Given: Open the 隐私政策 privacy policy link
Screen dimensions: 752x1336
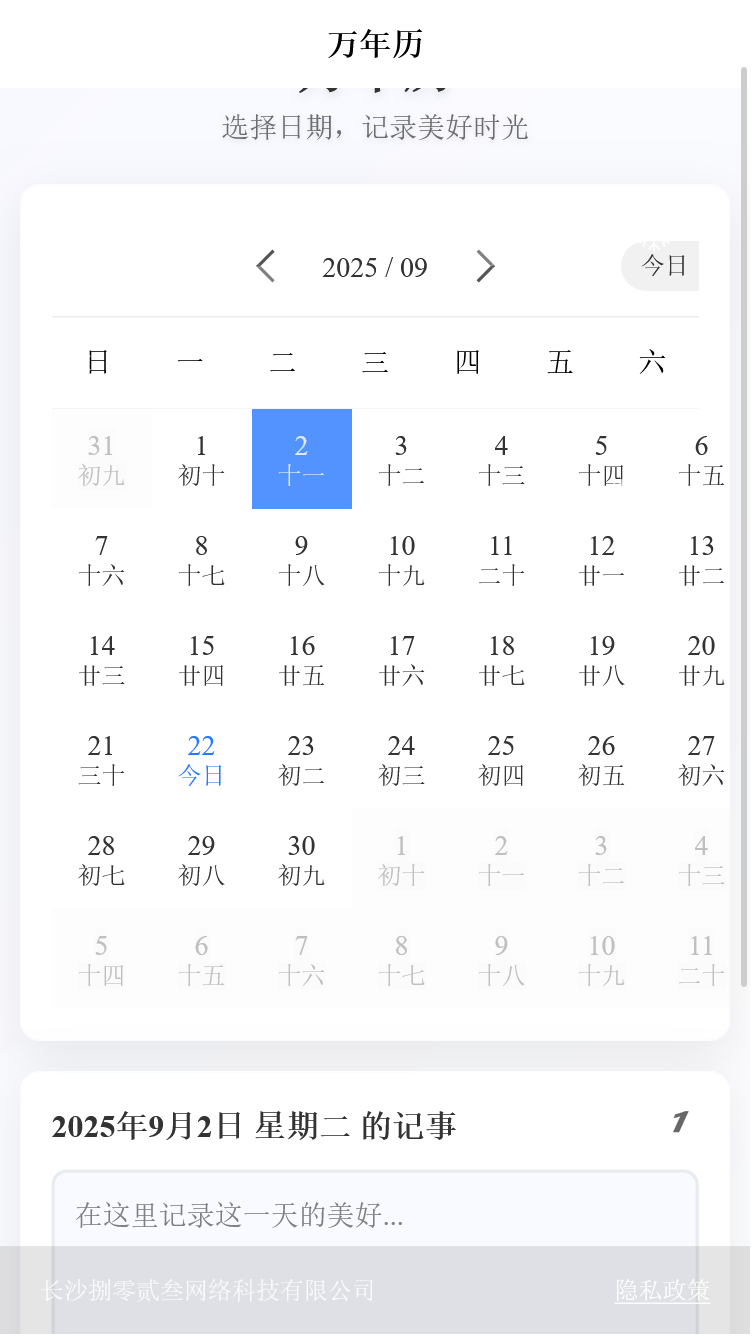Looking at the screenshot, I should tap(661, 1291).
